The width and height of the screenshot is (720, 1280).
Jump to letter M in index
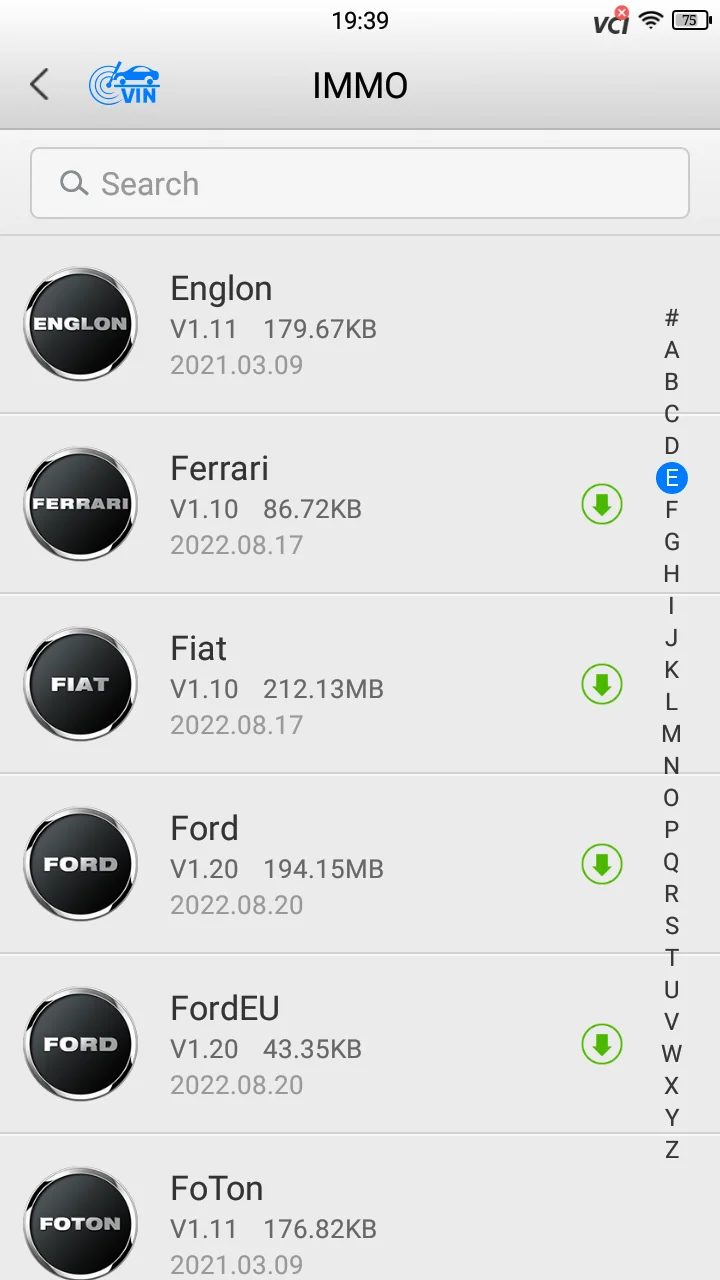click(672, 734)
